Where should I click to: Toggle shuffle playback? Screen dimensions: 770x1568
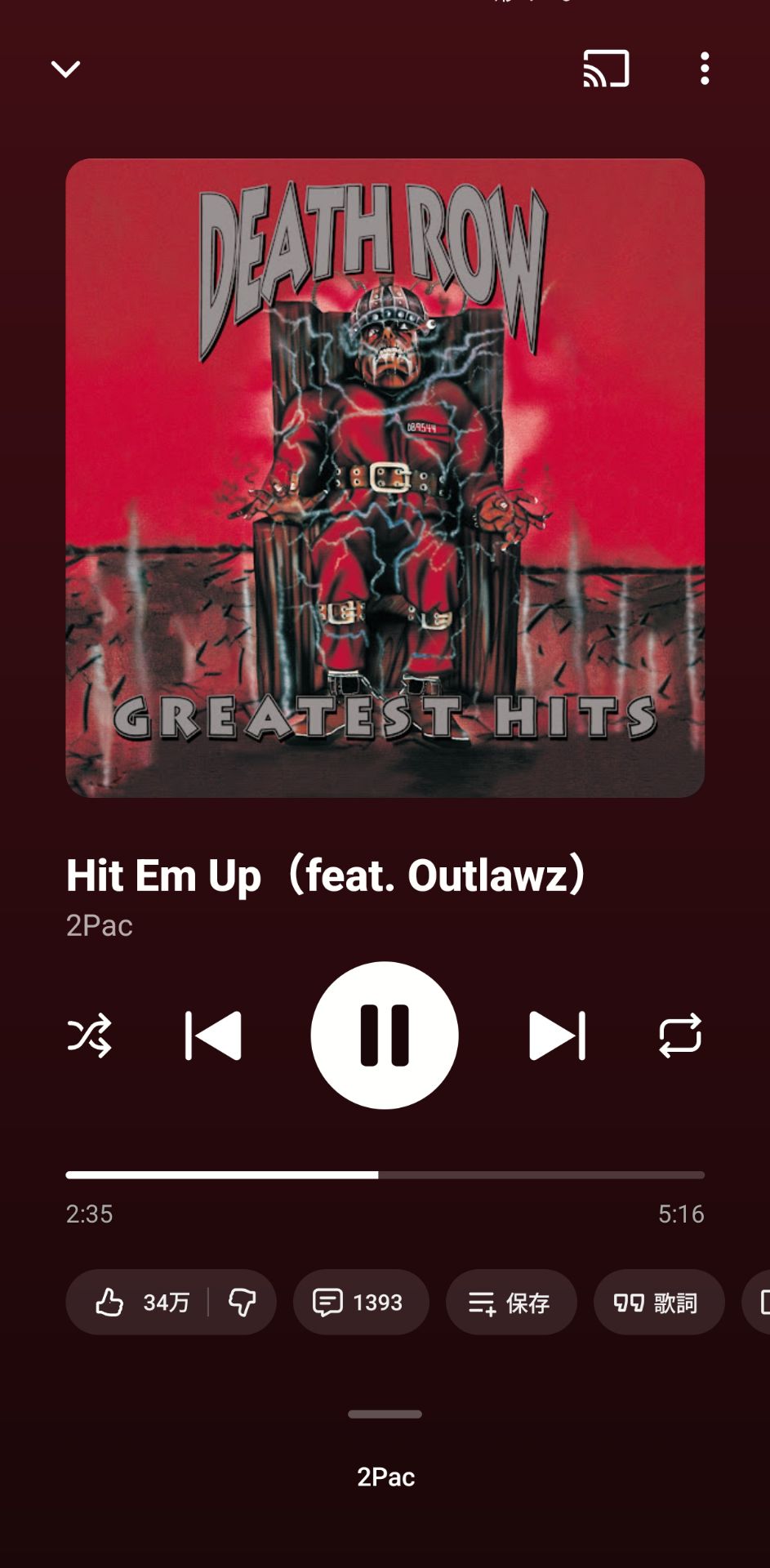(x=89, y=1036)
